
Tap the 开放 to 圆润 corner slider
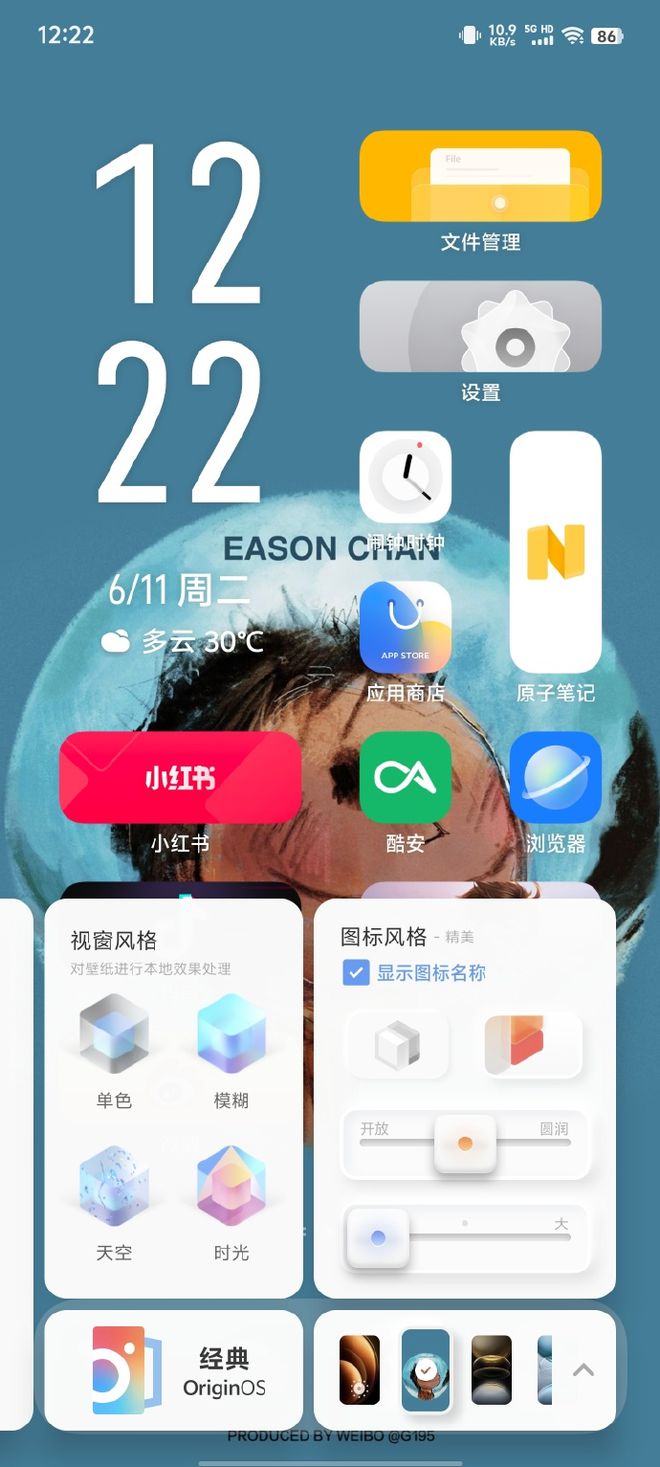coord(465,1143)
